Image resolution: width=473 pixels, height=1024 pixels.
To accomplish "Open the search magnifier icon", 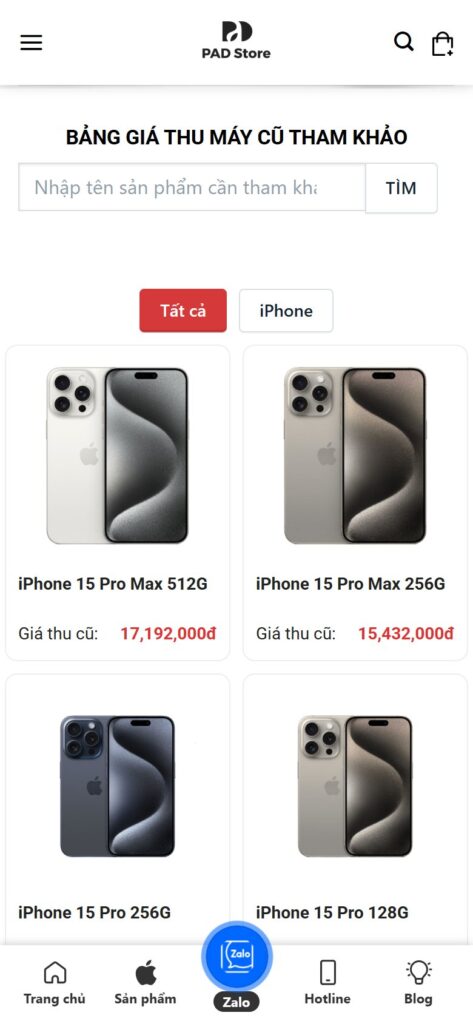I will point(404,42).
